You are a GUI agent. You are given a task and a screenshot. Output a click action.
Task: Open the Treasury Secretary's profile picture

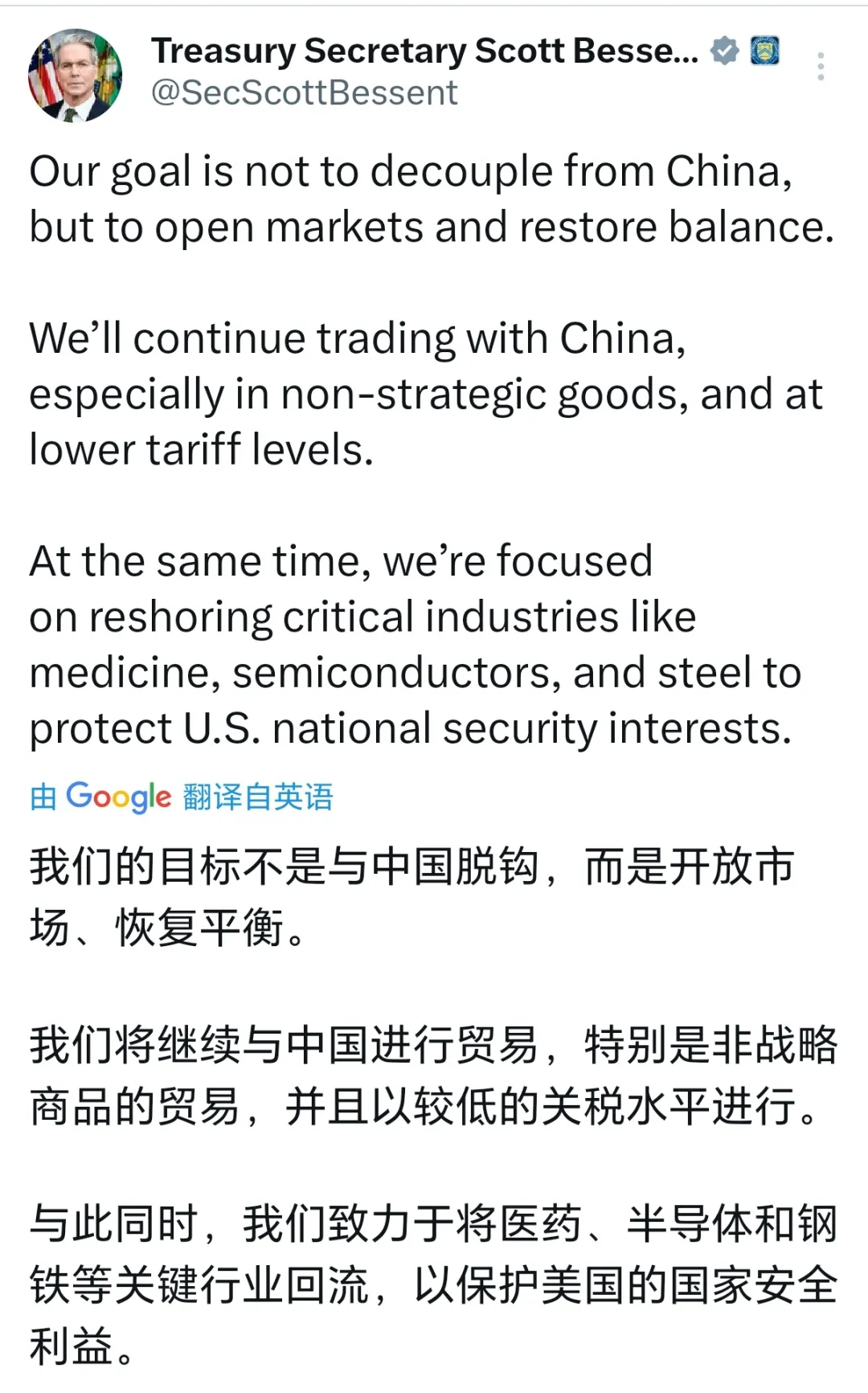click(75, 75)
